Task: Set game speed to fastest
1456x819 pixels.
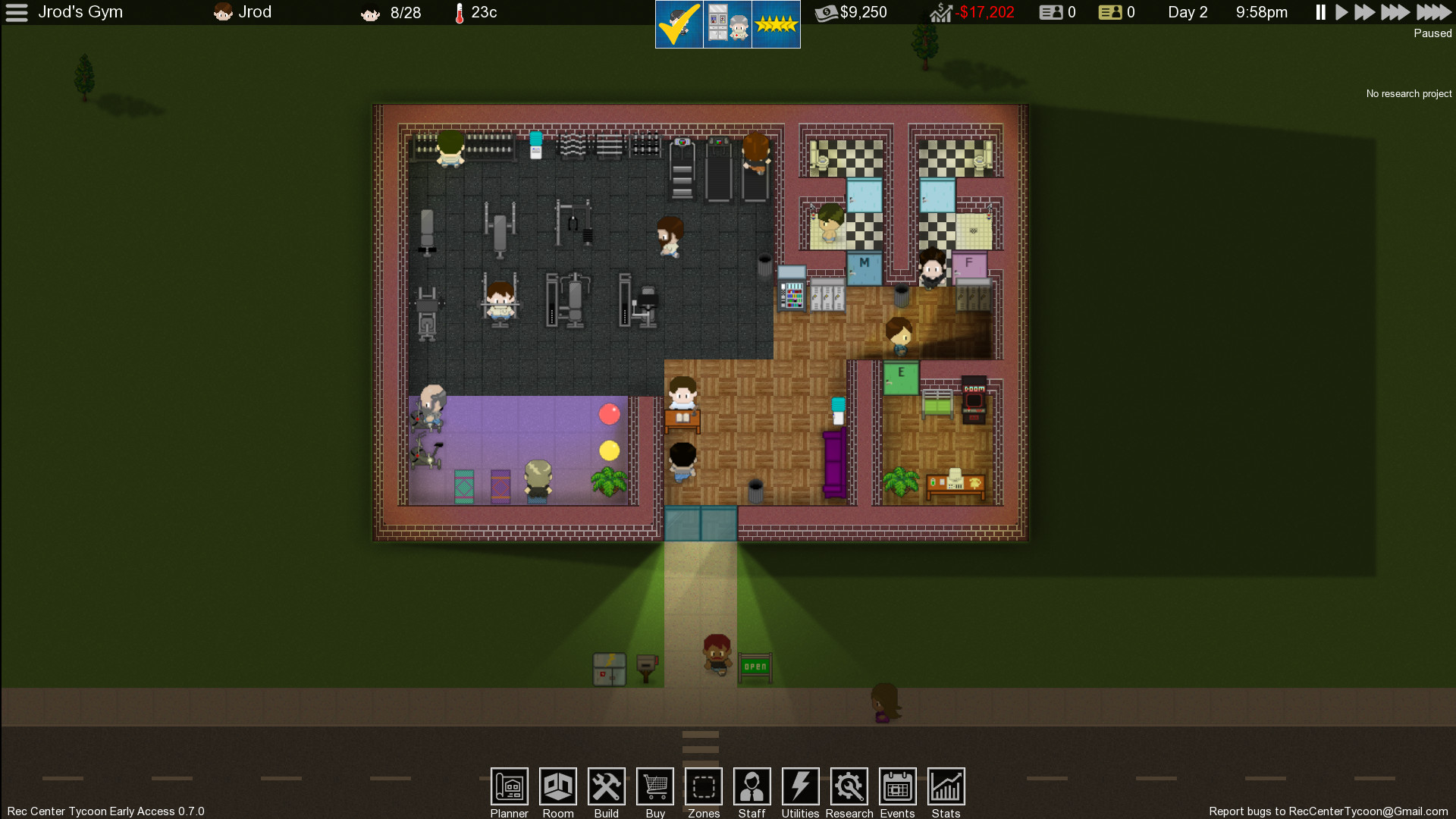Action: click(x=1433, y=12)
